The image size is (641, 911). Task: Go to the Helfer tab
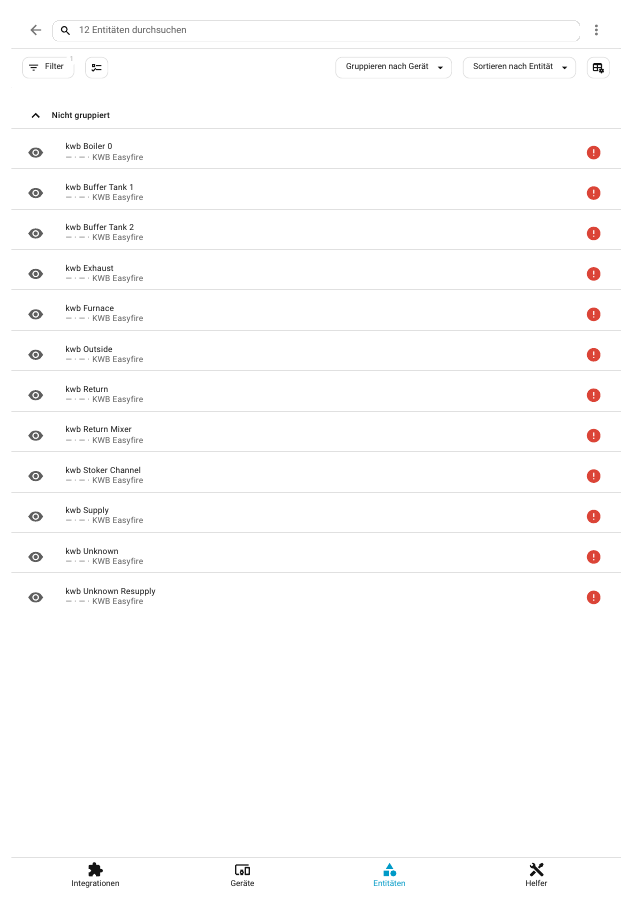(x=536, y=875)
